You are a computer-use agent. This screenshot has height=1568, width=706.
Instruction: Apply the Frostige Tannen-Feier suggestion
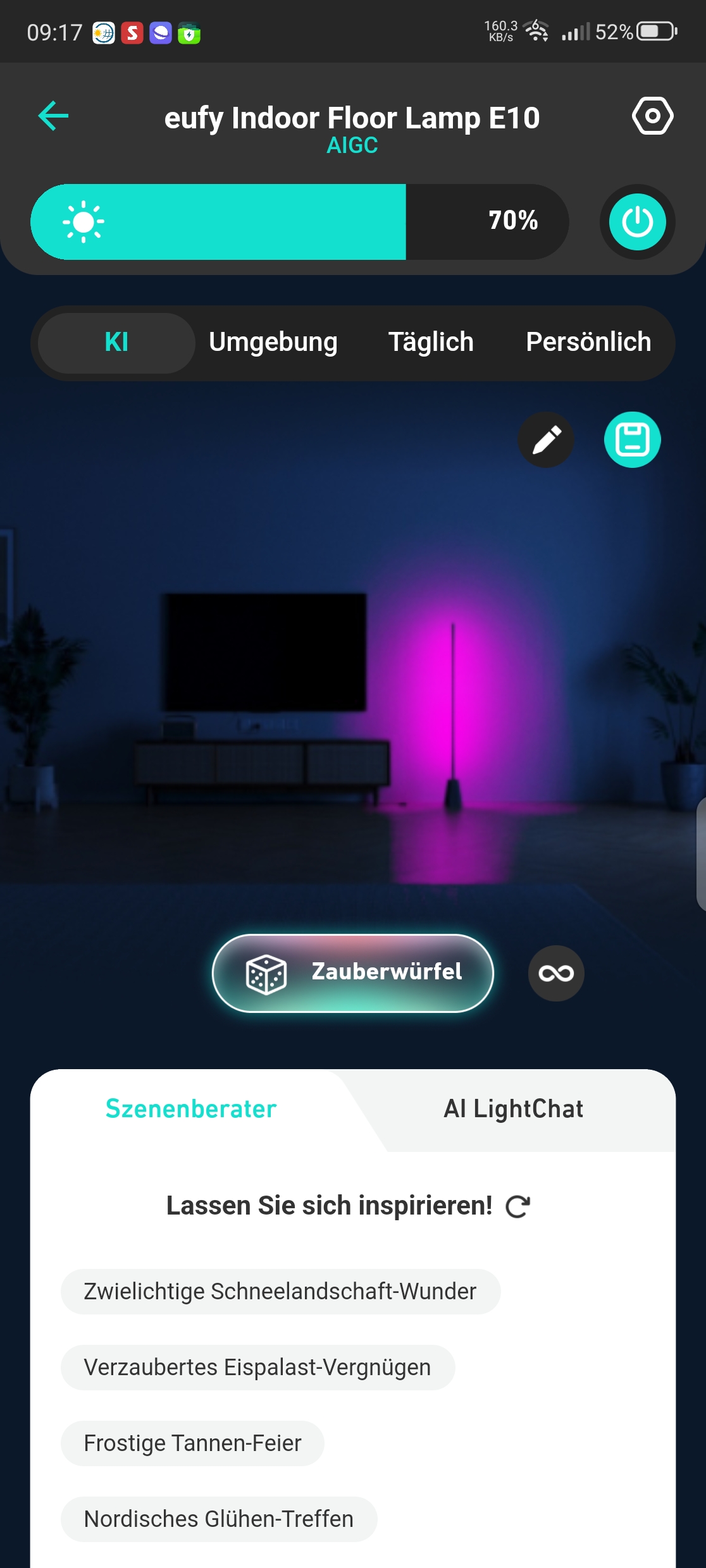192,1443
